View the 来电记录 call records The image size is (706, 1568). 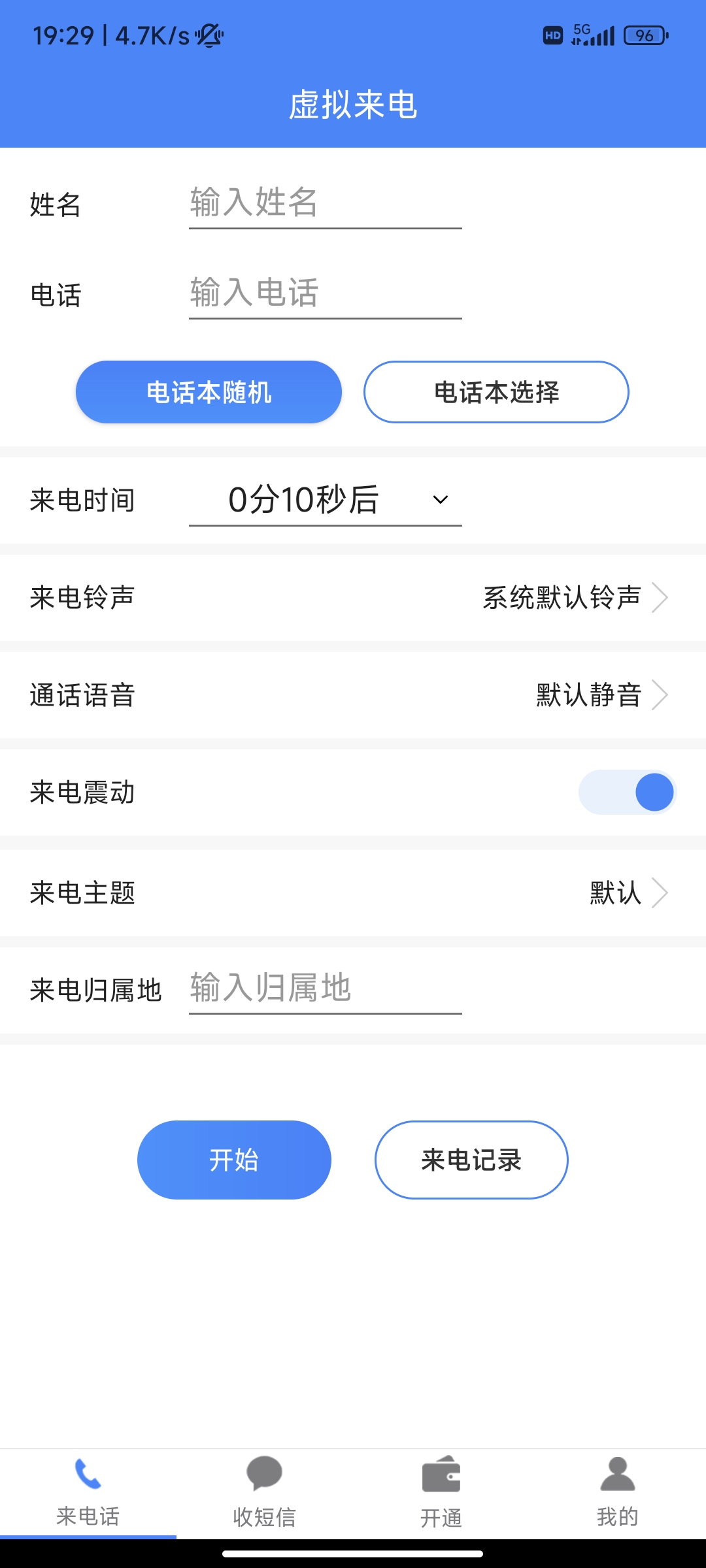click(x=471, y=1158)
